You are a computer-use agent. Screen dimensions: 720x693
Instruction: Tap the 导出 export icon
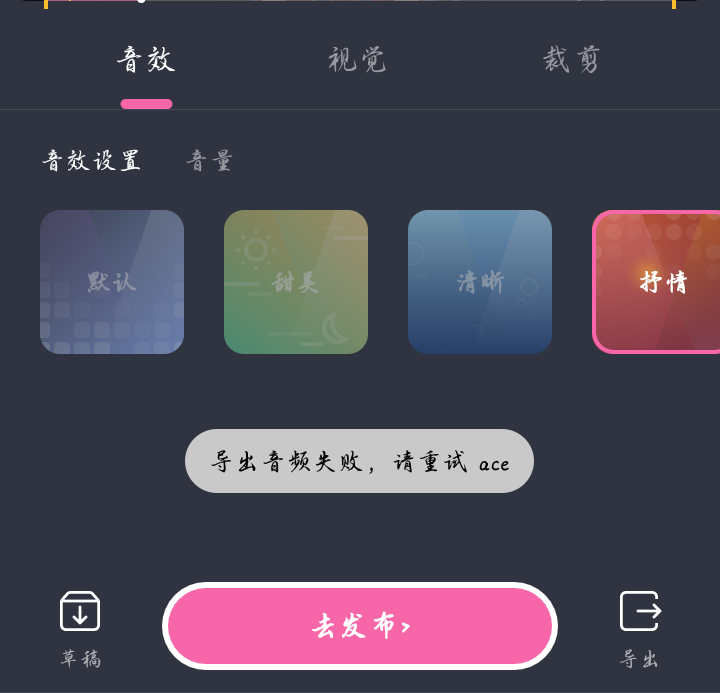tap(640, 629)
